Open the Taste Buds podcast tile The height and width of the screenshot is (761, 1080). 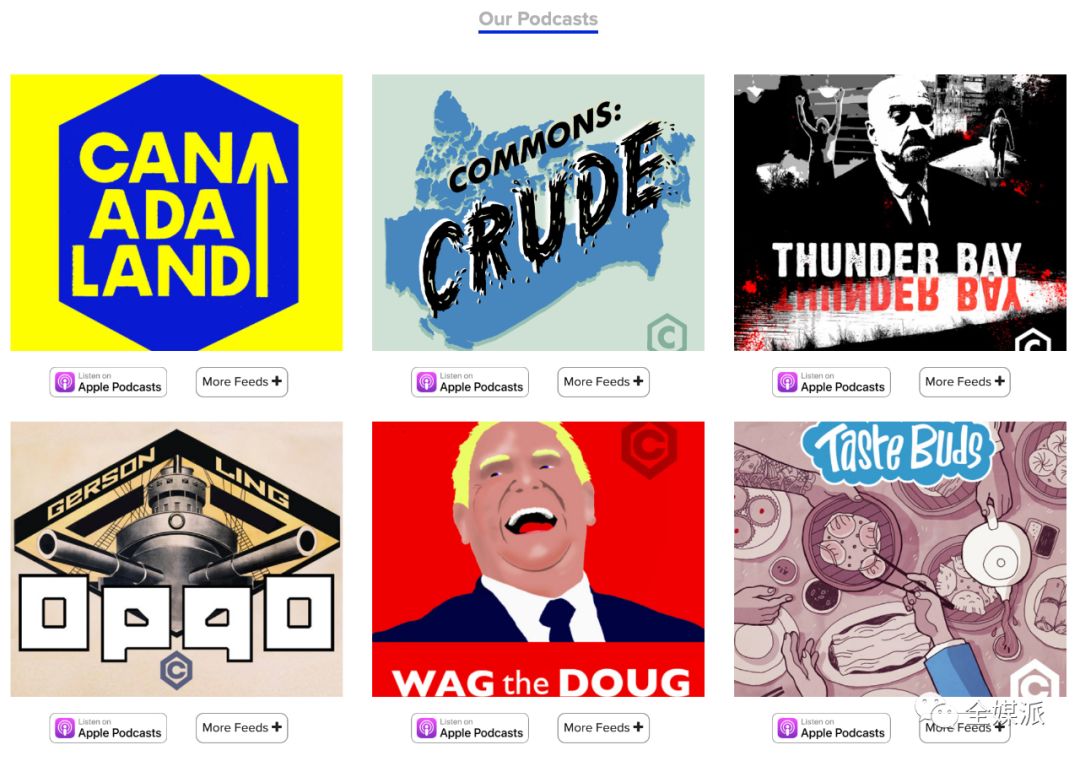click(x=900, y=559)
